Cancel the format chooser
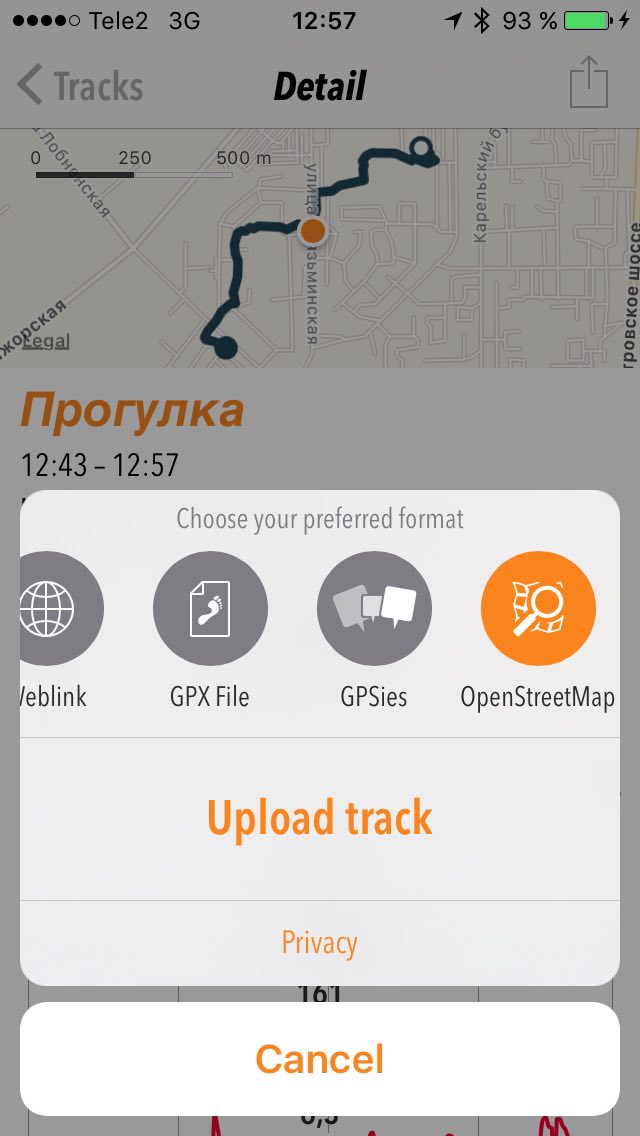Screen dimensions: 640x1136 click(320, 1058)
